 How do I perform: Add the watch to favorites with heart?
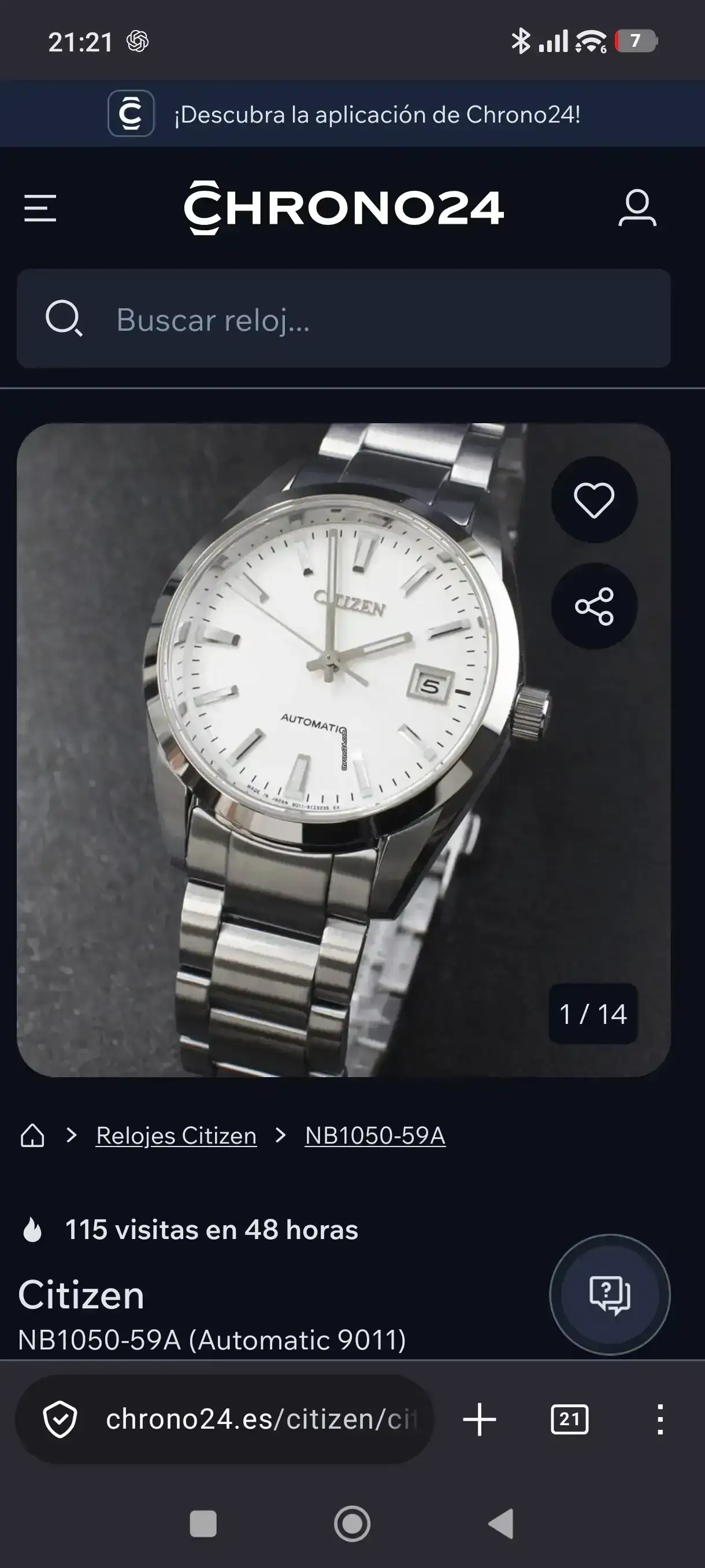tap(593, 500)
